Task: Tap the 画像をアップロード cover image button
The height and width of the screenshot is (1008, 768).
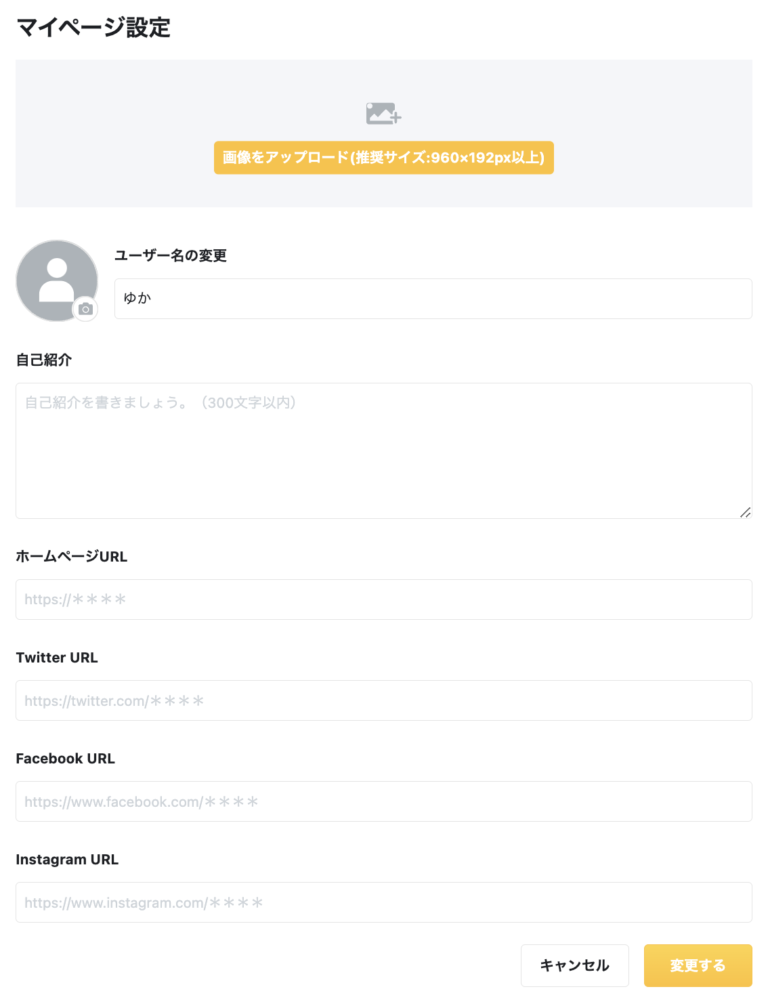Action: coord(383,158)
